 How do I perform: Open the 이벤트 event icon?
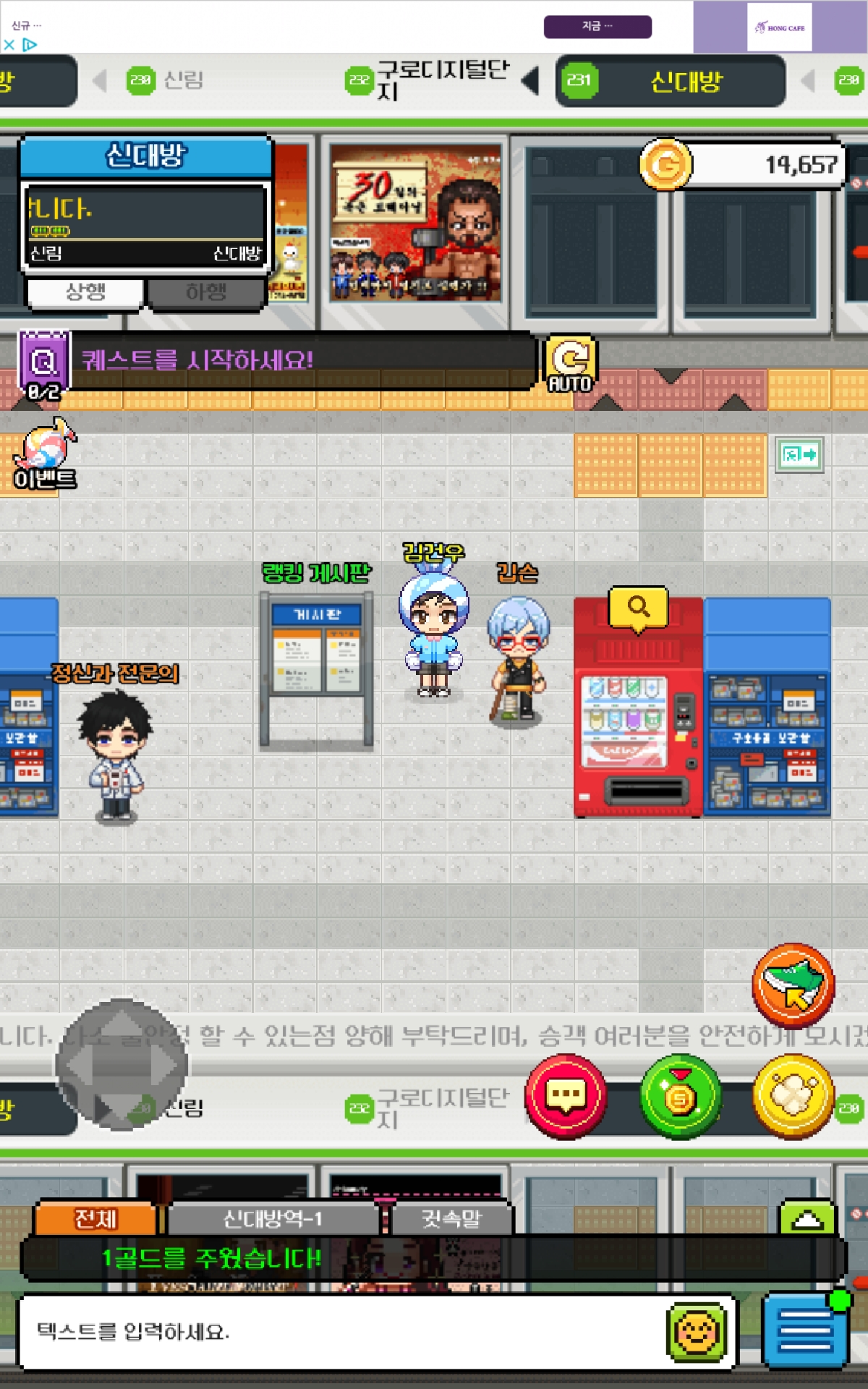pos(45,454)
